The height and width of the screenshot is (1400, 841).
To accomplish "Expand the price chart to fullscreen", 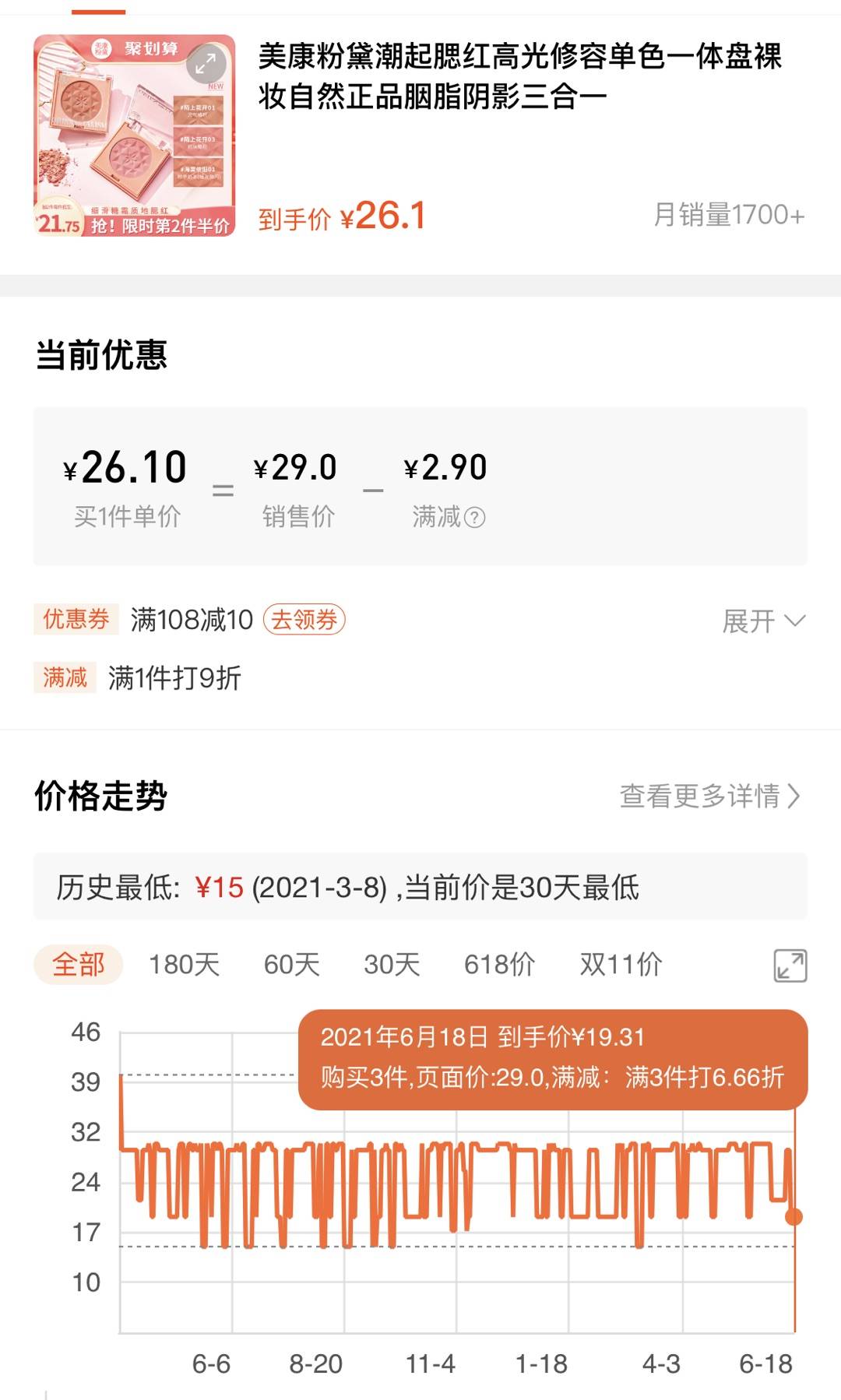I will [790, 966].
